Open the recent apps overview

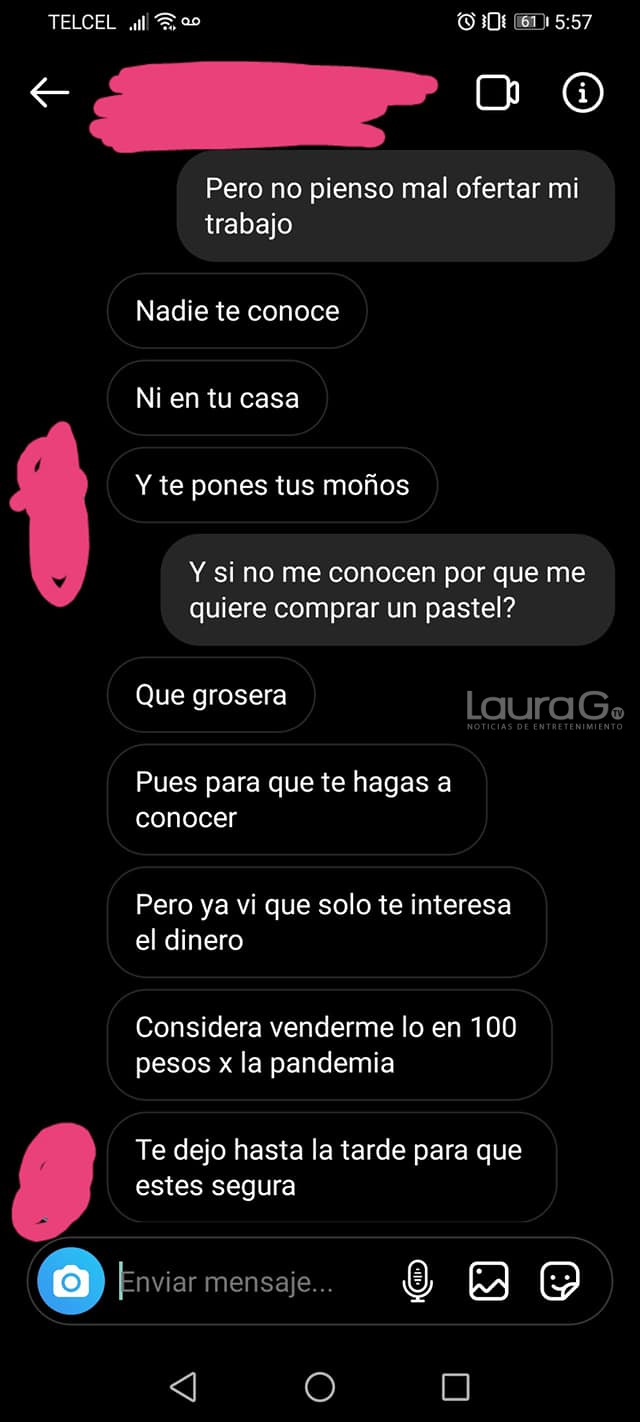(x=456, y=1386)
